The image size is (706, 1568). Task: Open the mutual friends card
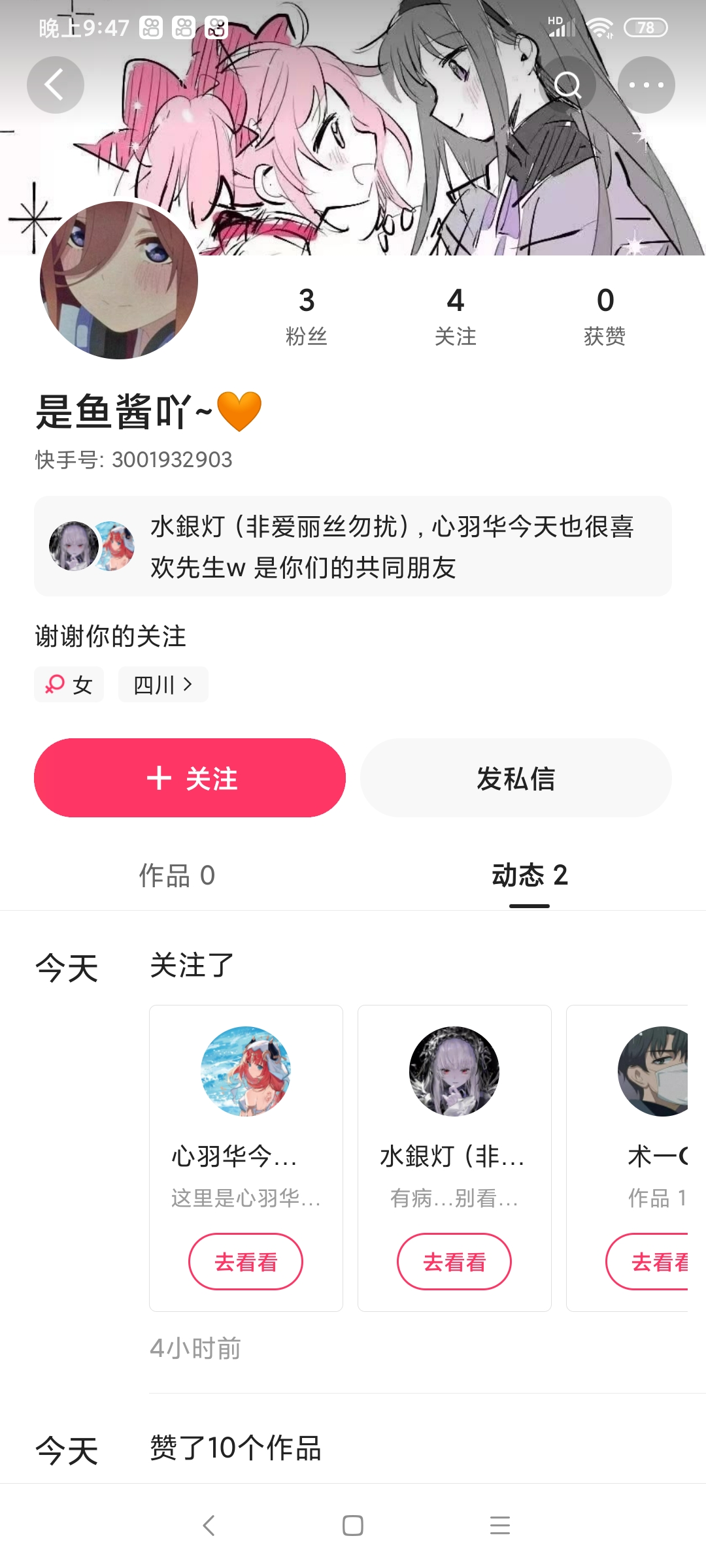click(x=353, y=546)
